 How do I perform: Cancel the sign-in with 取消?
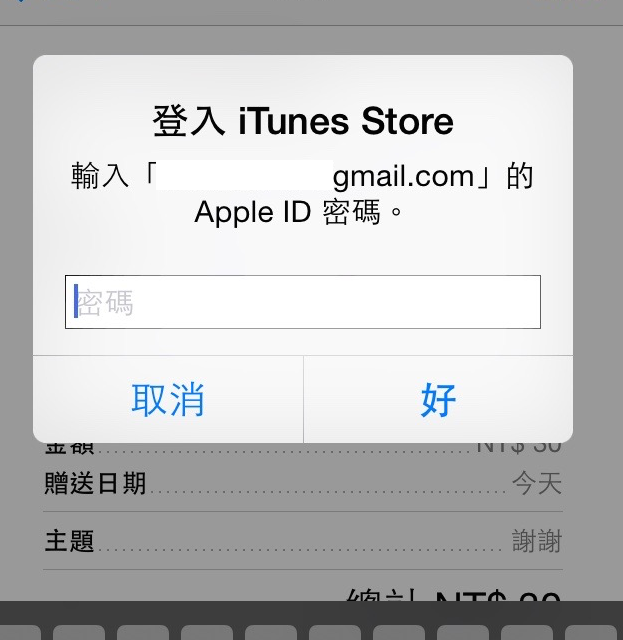[168, 400]
